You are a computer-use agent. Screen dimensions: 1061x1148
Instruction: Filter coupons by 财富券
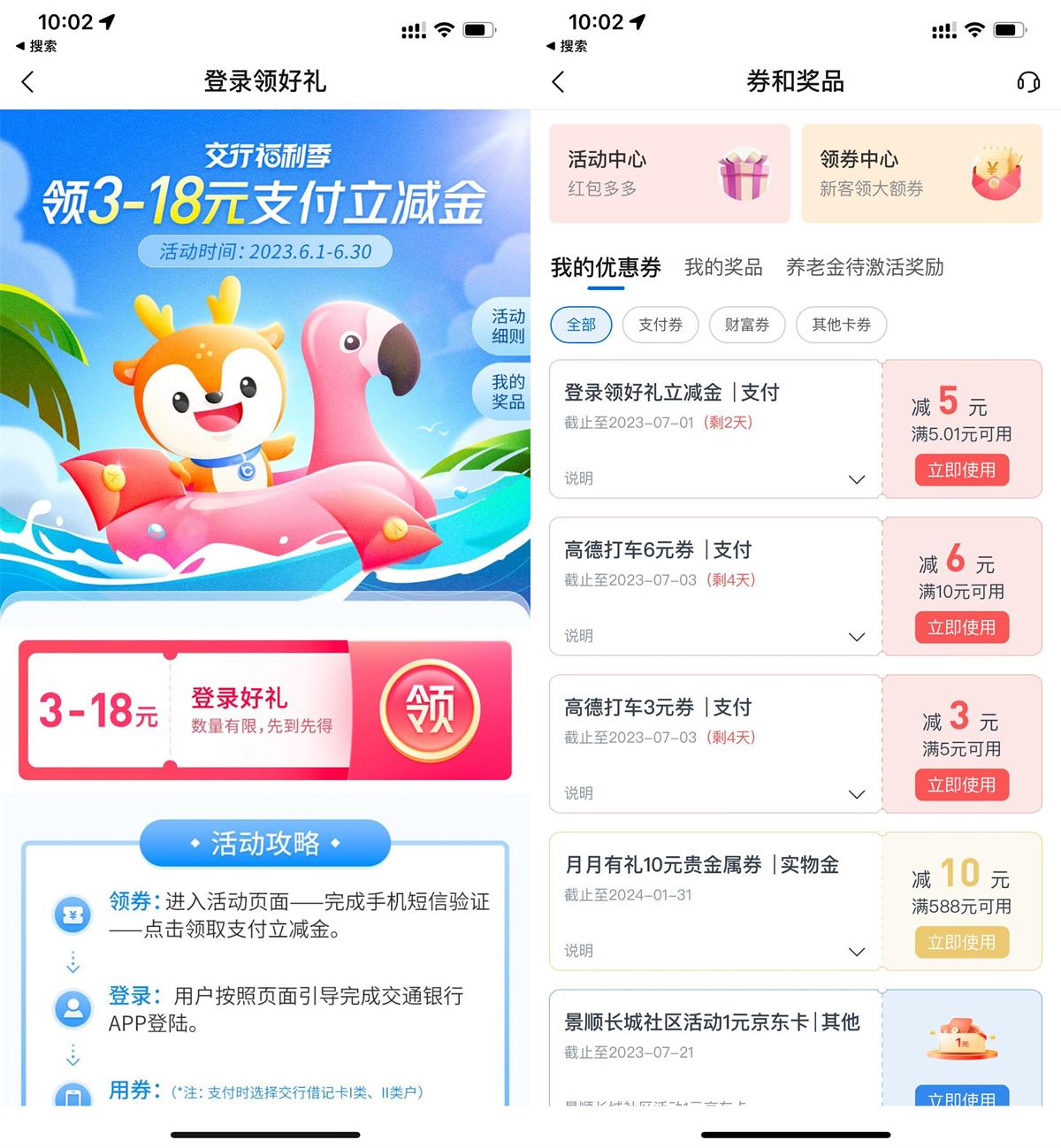tap(747, 325)
